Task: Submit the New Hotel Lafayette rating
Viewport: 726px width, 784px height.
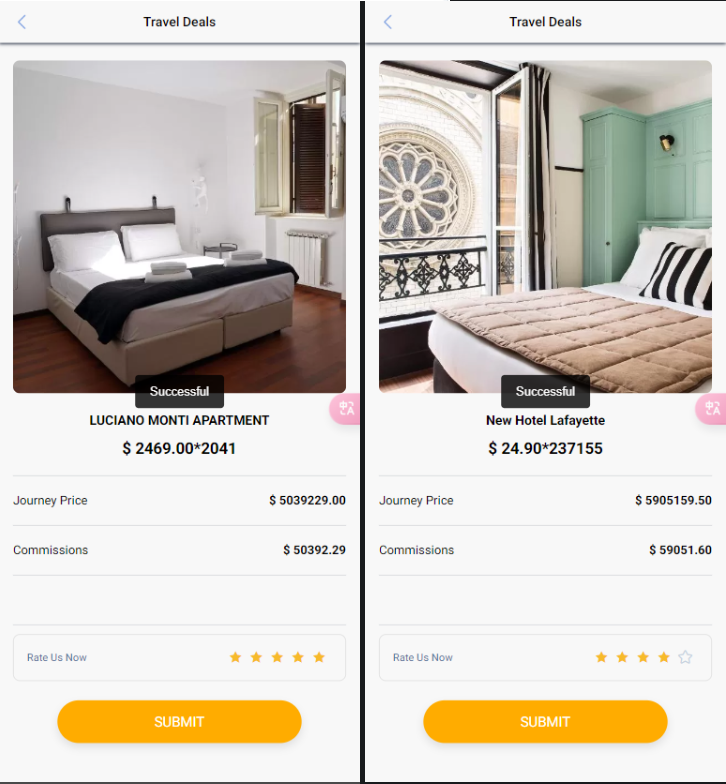Action: pos(545,721)
